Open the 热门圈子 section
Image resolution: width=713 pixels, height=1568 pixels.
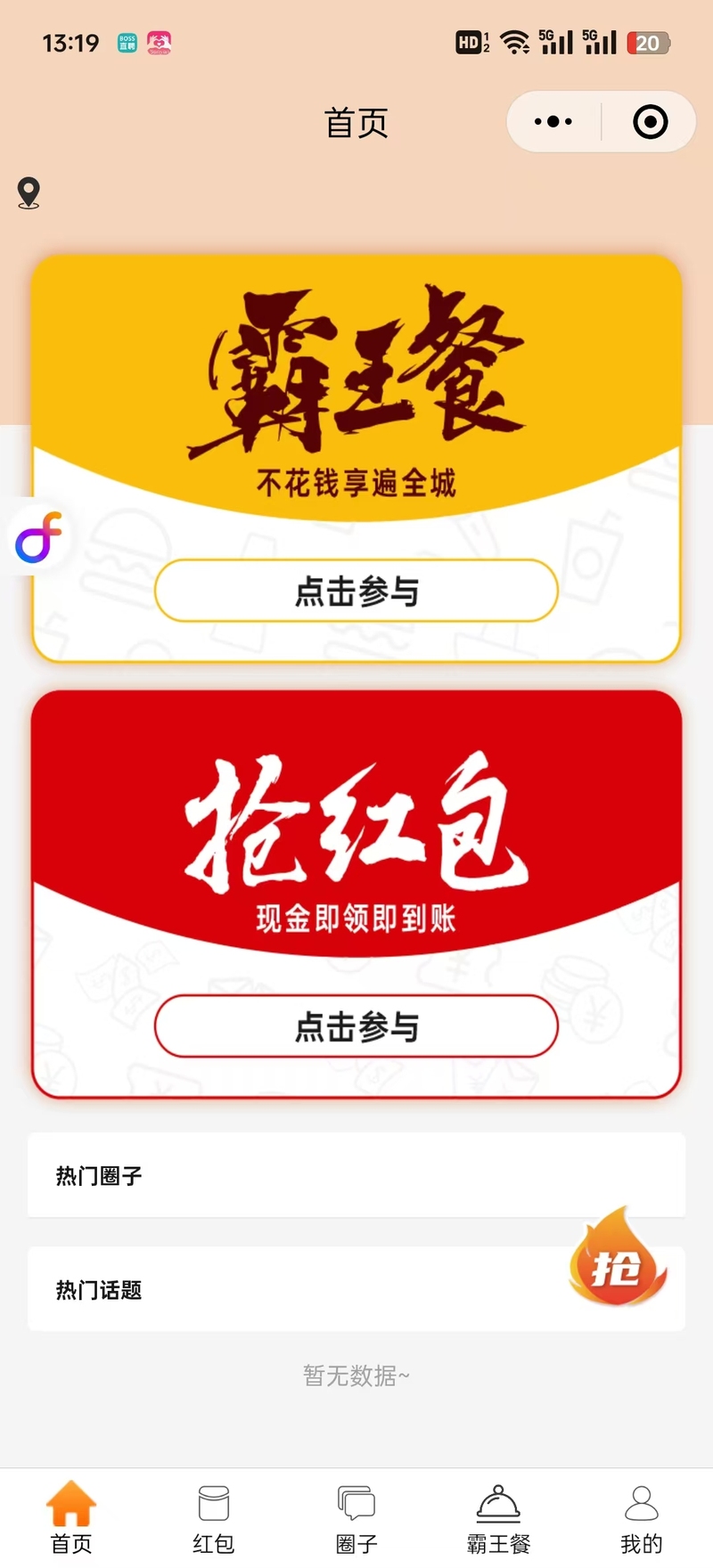356,1175
